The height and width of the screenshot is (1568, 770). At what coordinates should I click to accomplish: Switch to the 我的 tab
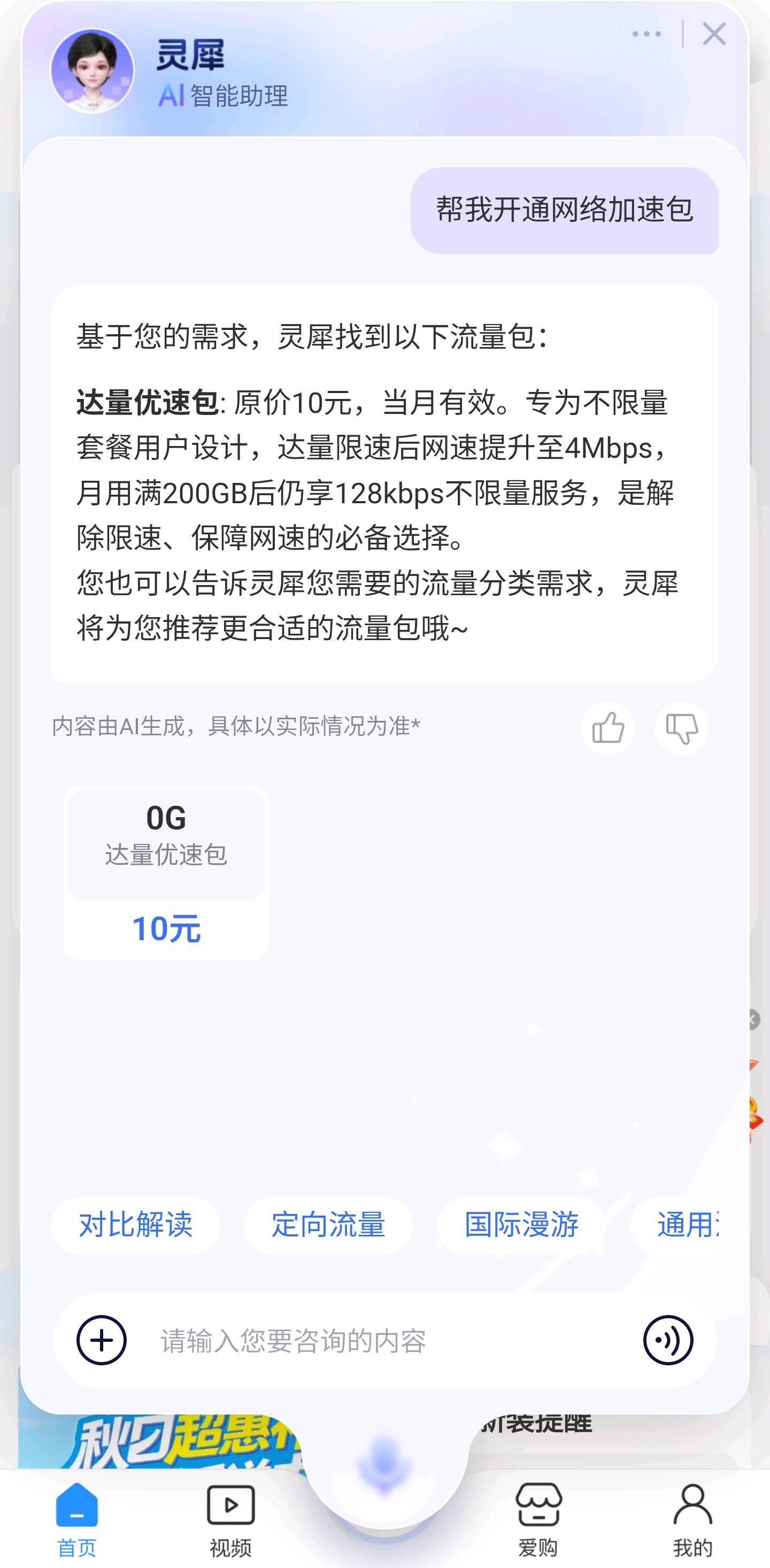(x=692, y=1519)
